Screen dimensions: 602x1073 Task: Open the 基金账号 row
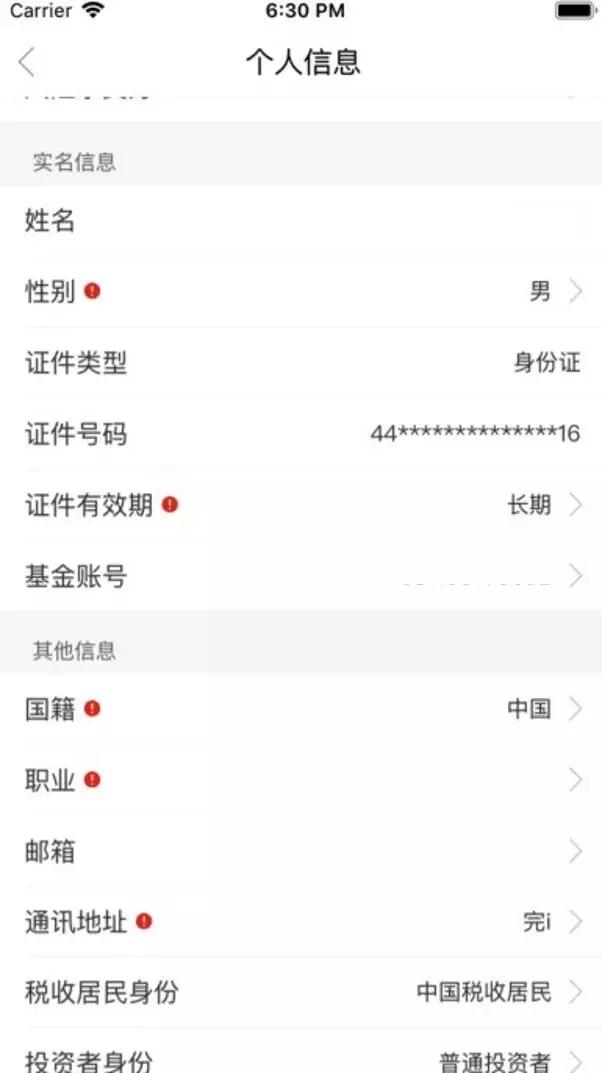coord(301,576)
